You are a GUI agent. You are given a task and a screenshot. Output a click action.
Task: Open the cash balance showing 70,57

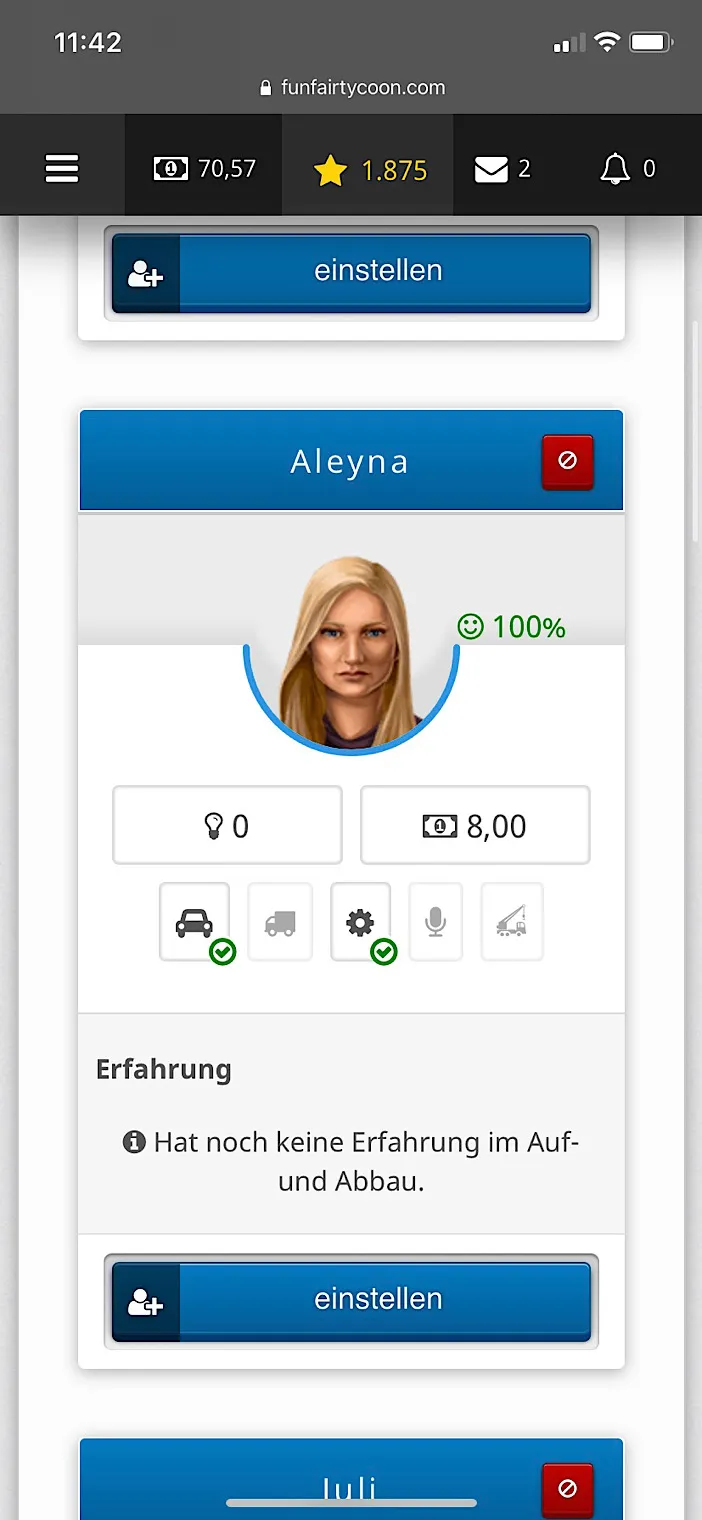click(x=204, y=169)
